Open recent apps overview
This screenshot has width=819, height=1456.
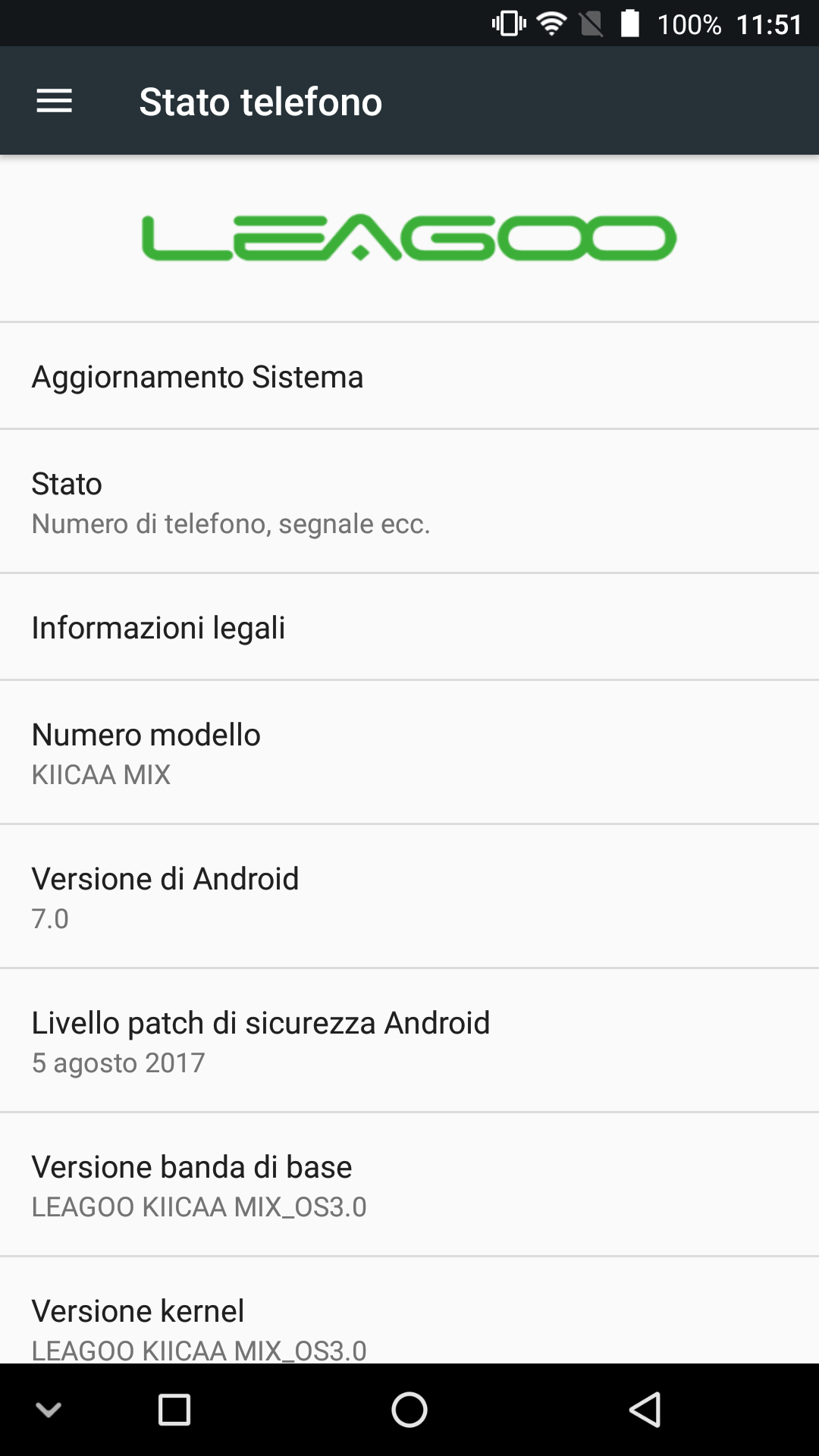point(174,1410)
